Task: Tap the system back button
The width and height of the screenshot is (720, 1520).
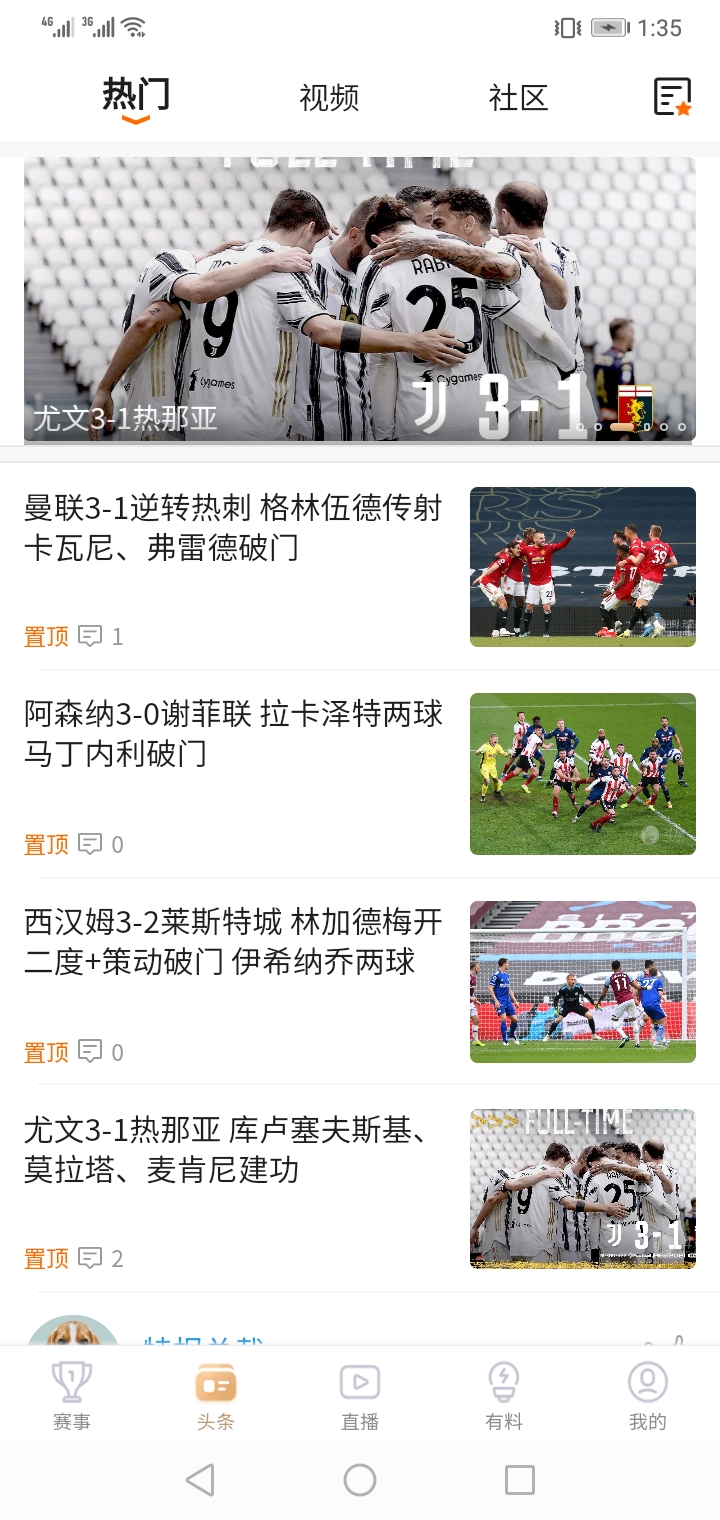Action: click(x=200, y=1480)
